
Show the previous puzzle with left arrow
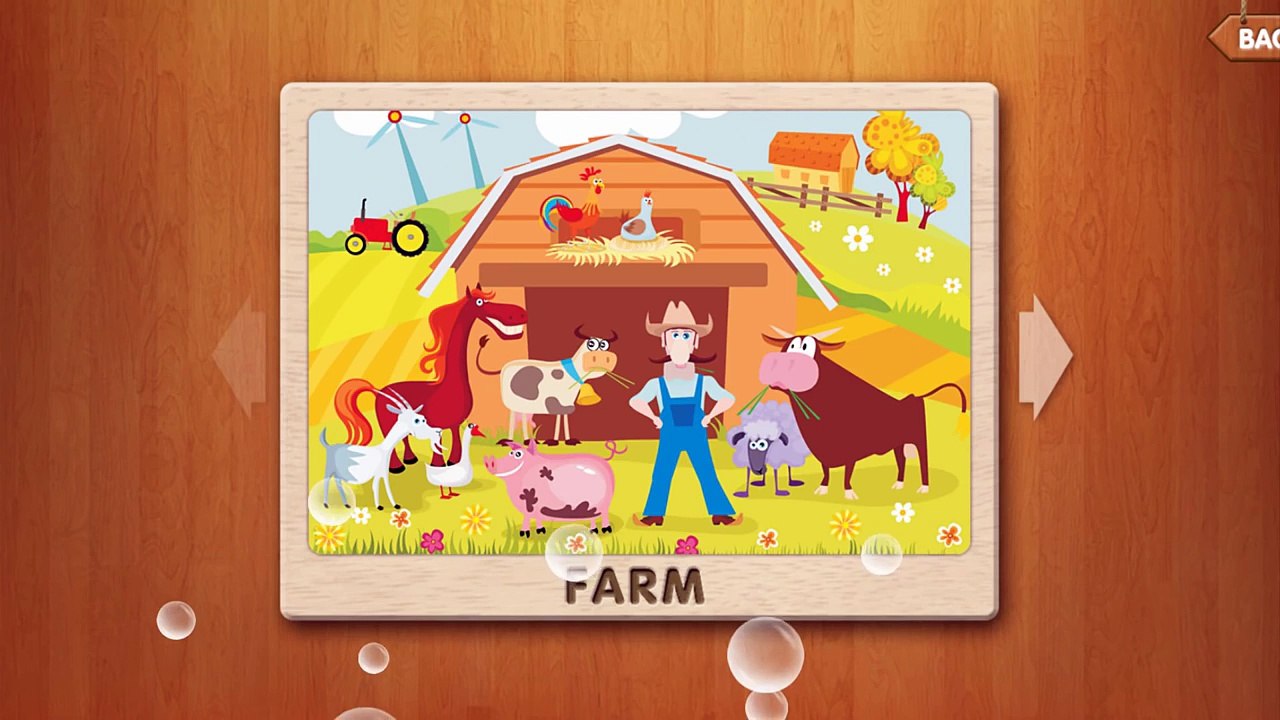click(x=240, y=355)
